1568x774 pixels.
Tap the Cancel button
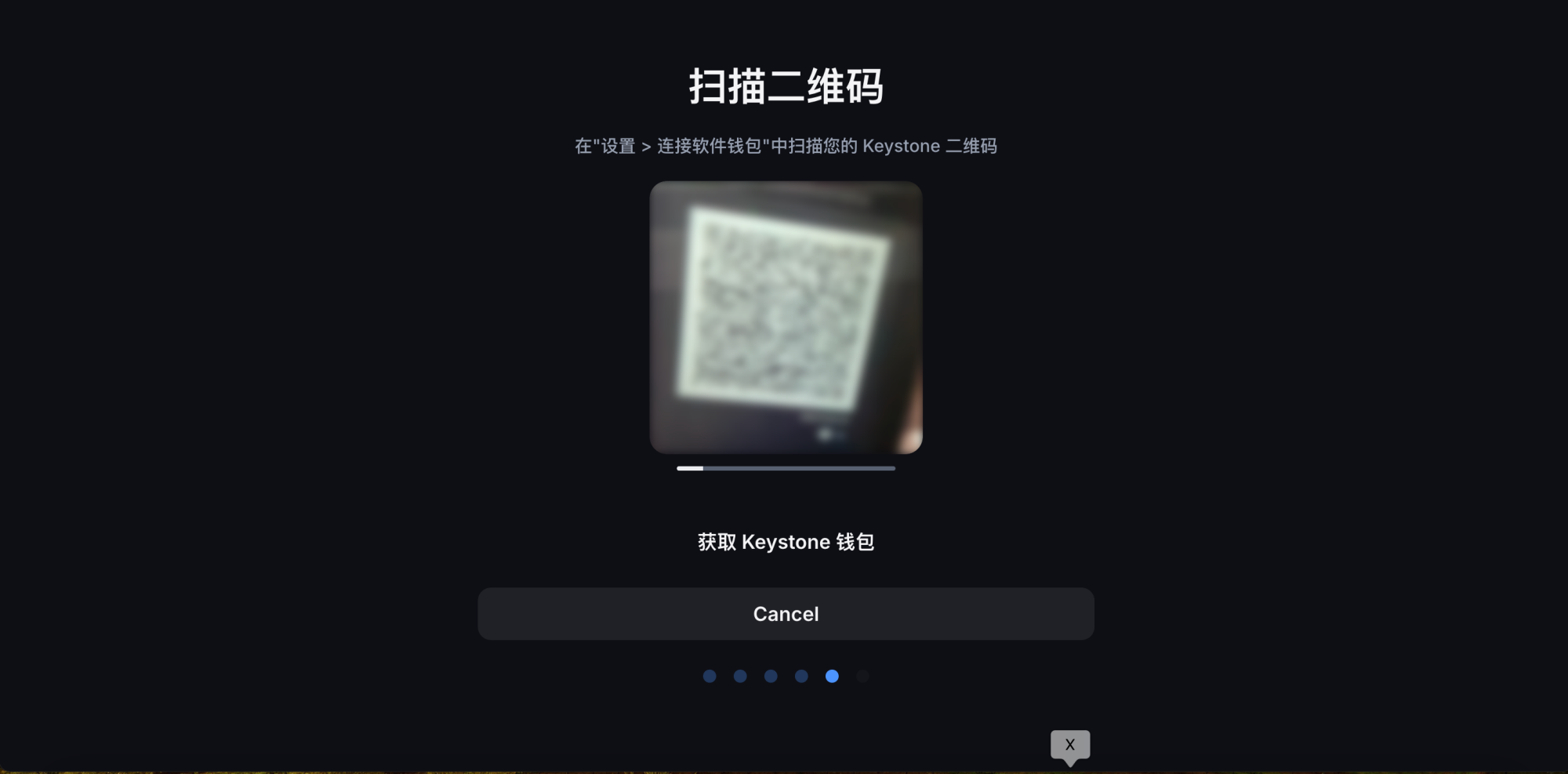[786, 614]
